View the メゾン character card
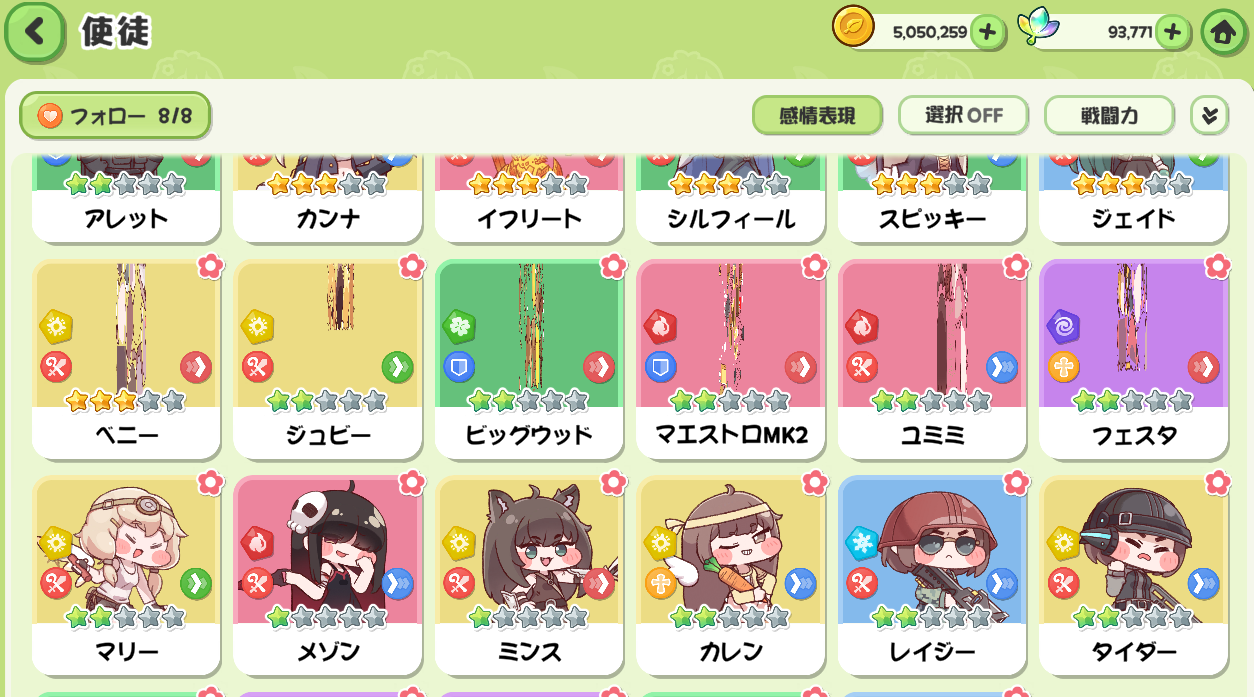This screenshot has height=697, width=1254. [x=328, y=576]
